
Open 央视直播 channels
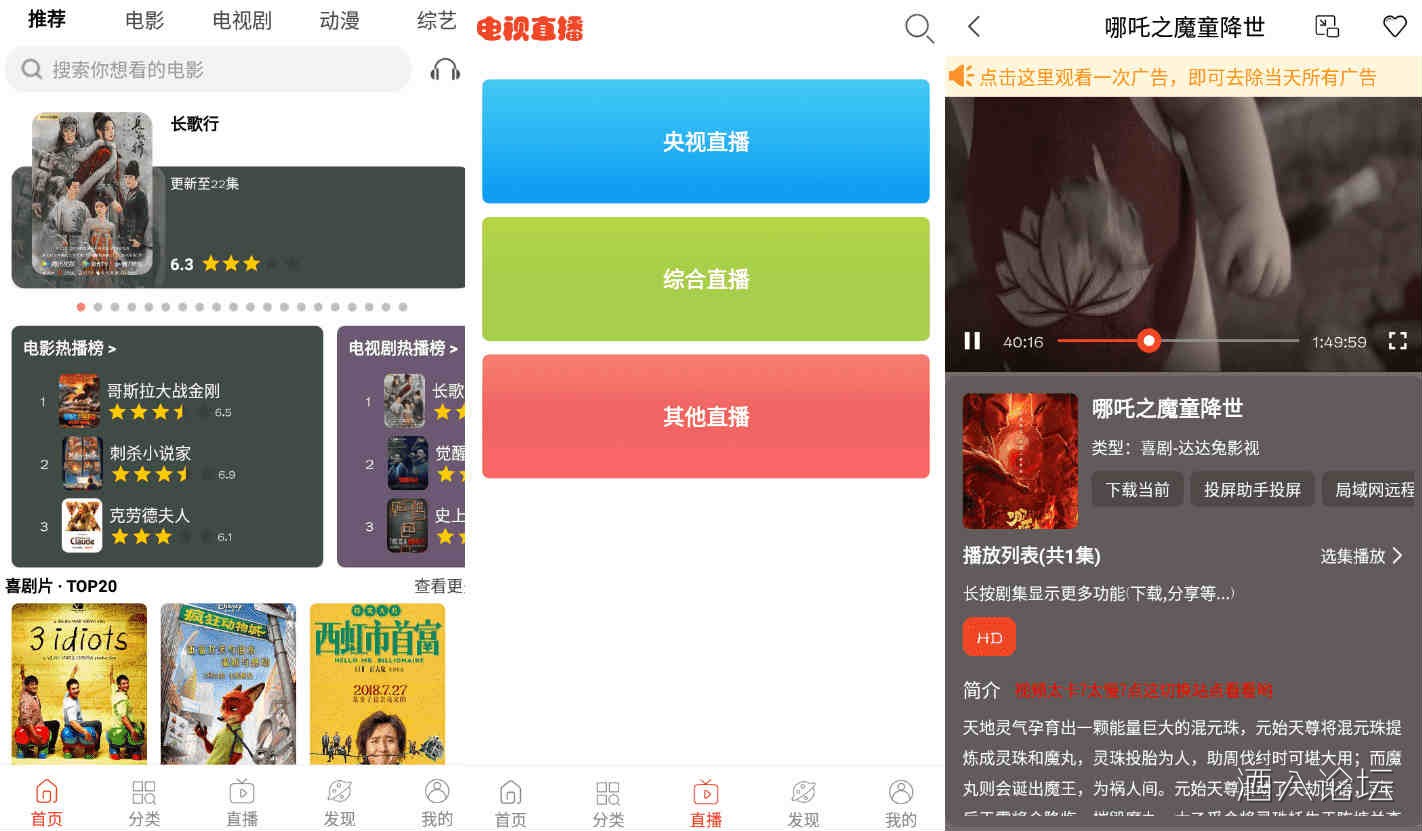pos(705,142)
